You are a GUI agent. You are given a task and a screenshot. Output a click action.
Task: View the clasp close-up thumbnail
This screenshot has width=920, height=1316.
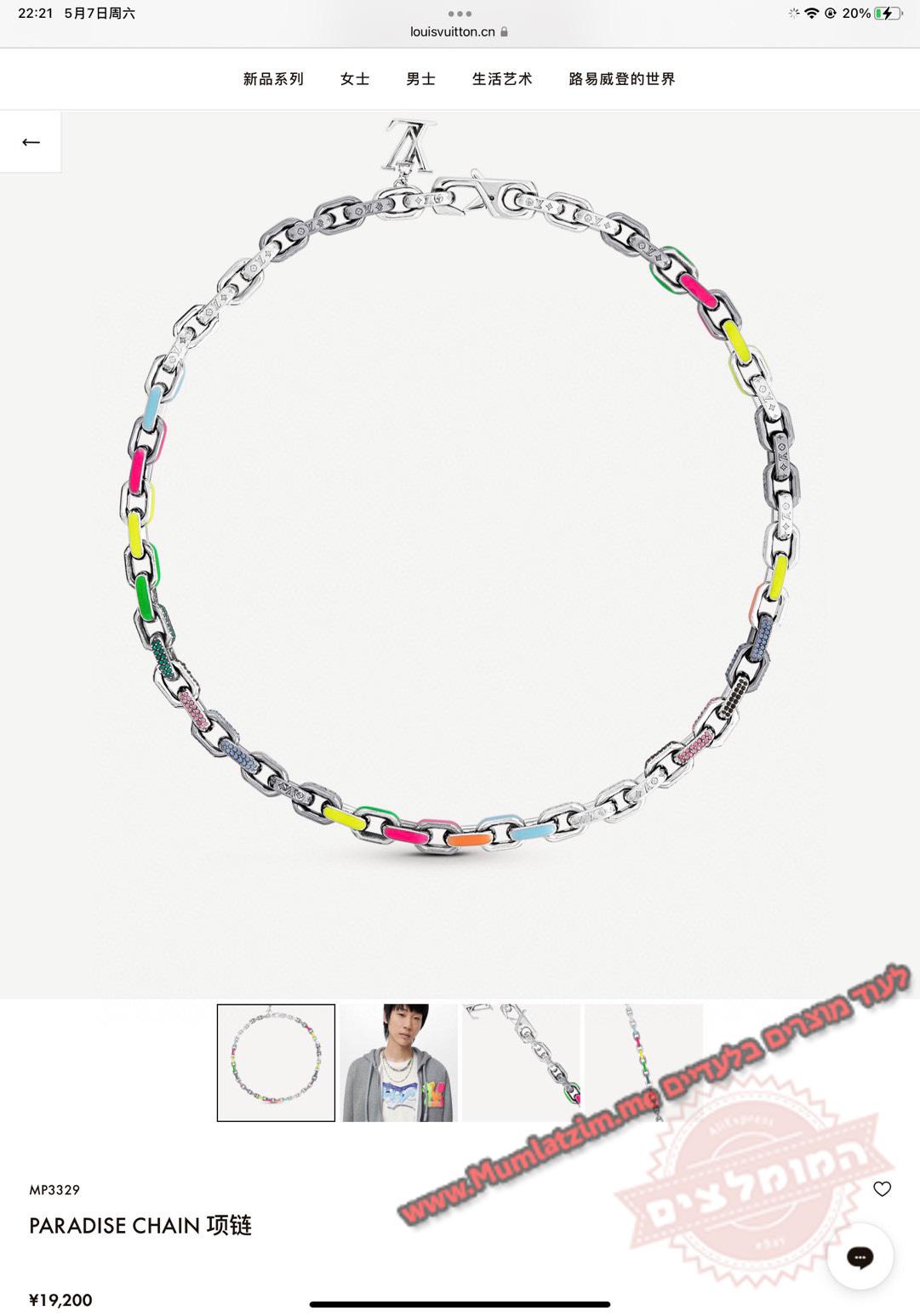click(x=521, y=1062)
